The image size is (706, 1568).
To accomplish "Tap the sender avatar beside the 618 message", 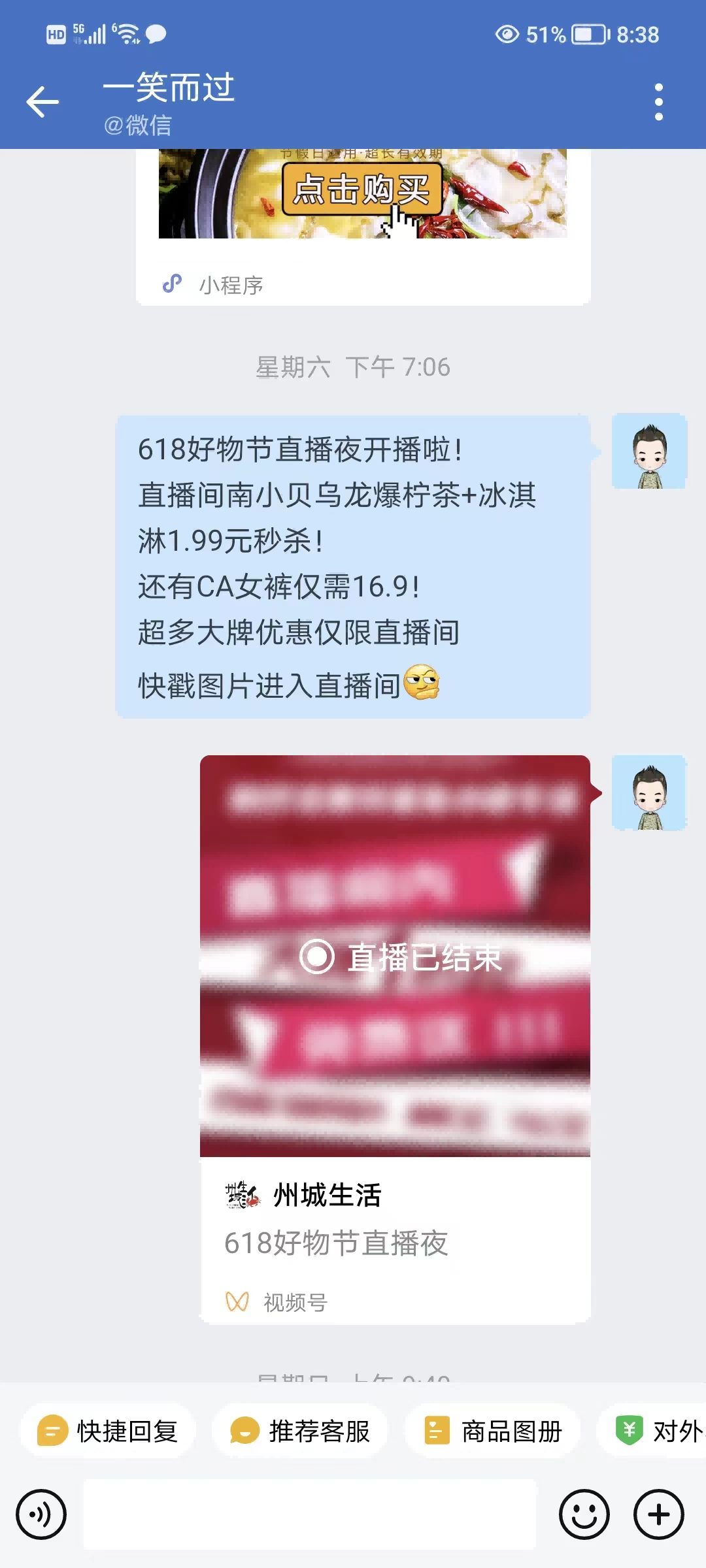I will [x=649, y=451].
